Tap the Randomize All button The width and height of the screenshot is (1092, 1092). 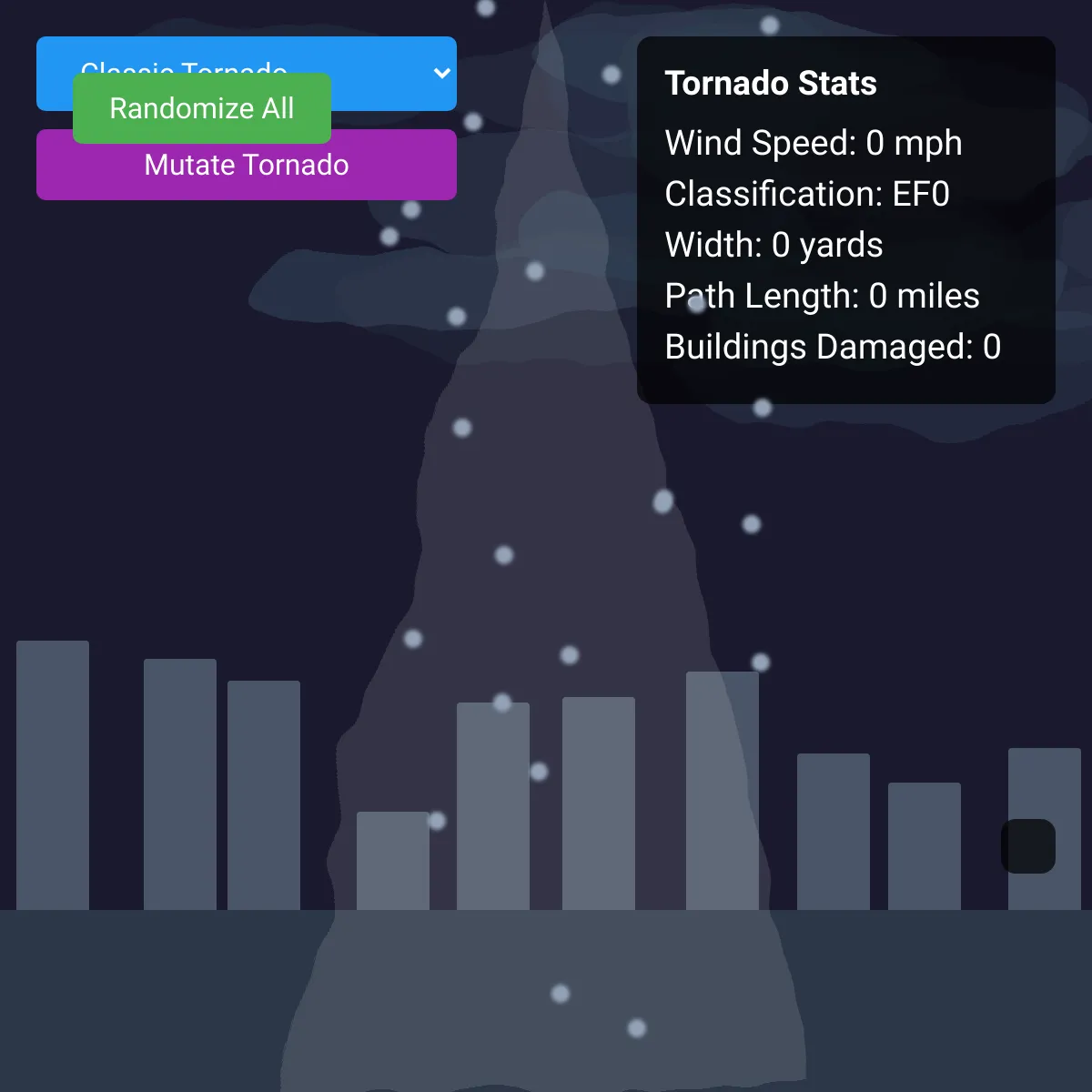point(202,109)
